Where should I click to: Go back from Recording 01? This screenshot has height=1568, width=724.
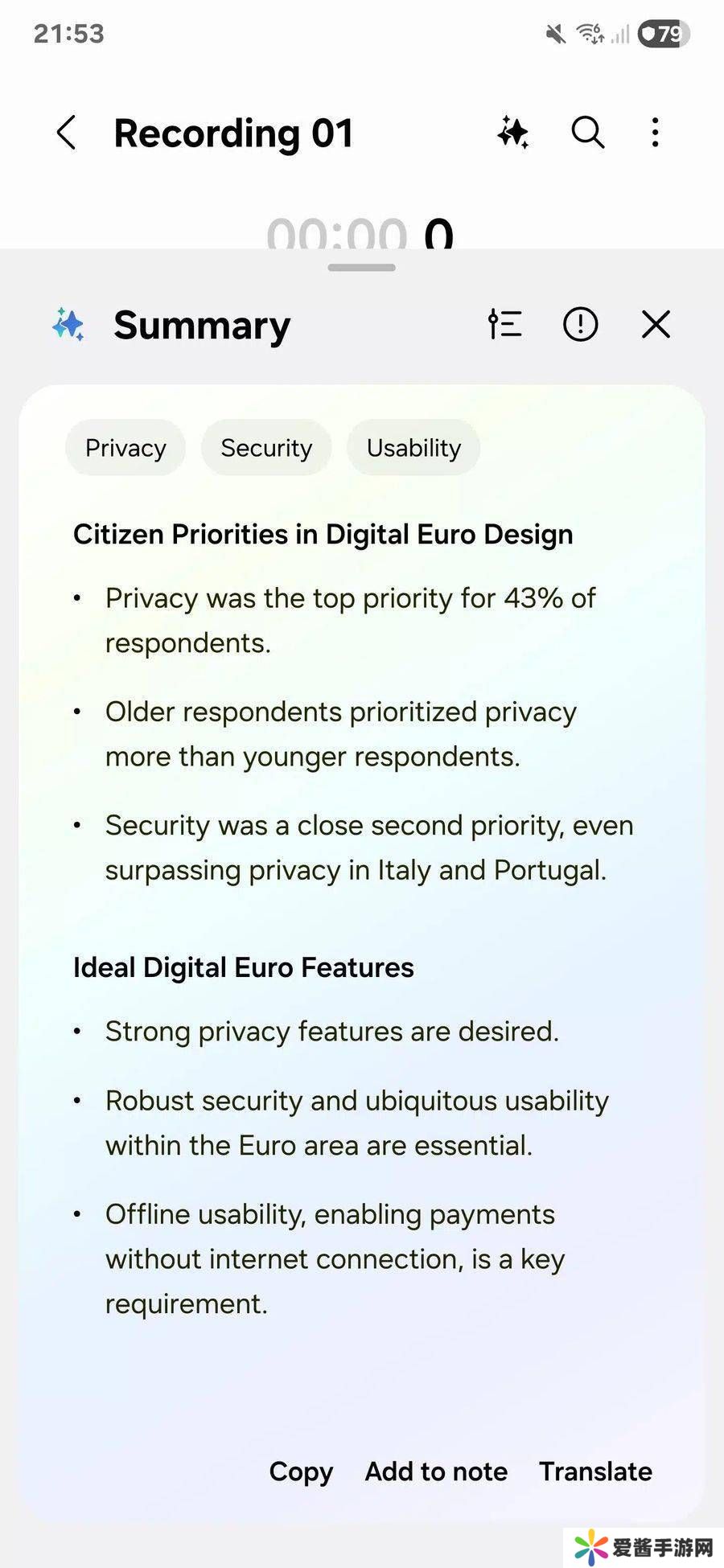tap(67, 133)
